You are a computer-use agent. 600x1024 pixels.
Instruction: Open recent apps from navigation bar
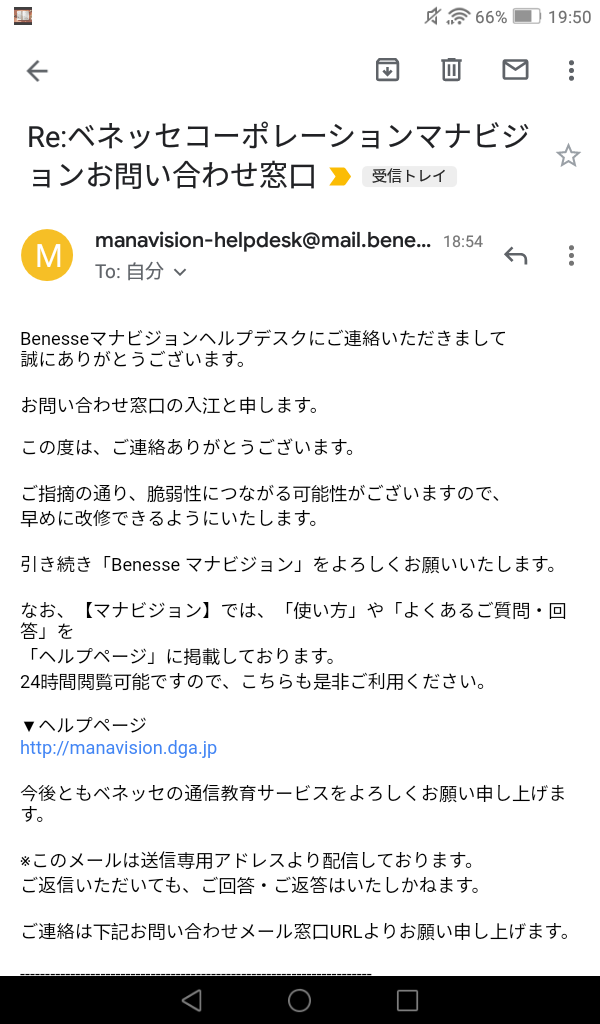(407, 1000)
